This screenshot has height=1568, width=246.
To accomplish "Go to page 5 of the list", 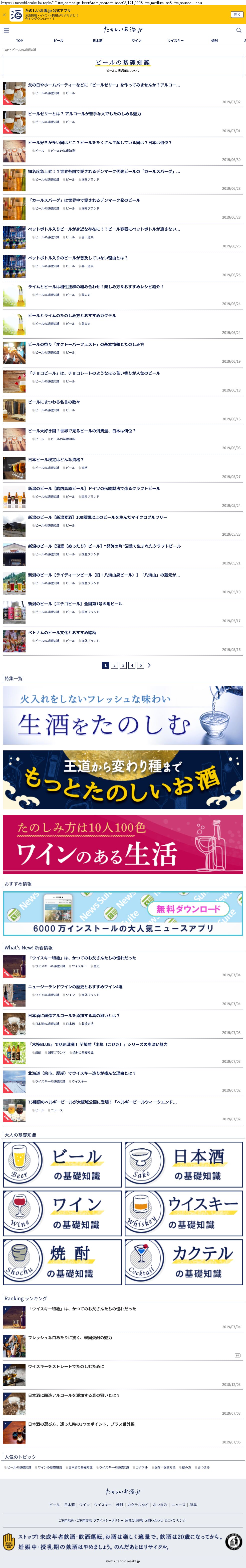I will 140,665.
